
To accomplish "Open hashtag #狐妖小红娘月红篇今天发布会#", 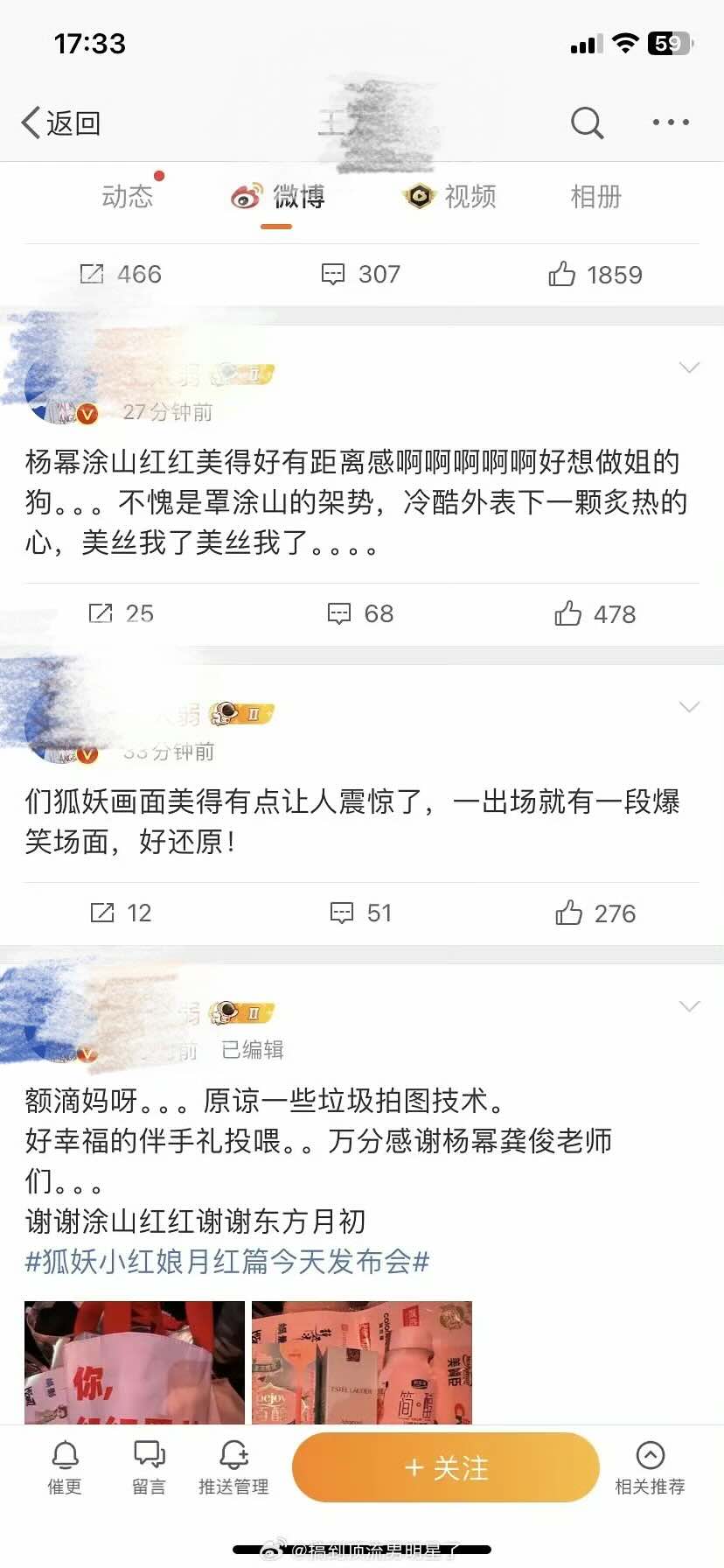I will (x=227, y=1262).
